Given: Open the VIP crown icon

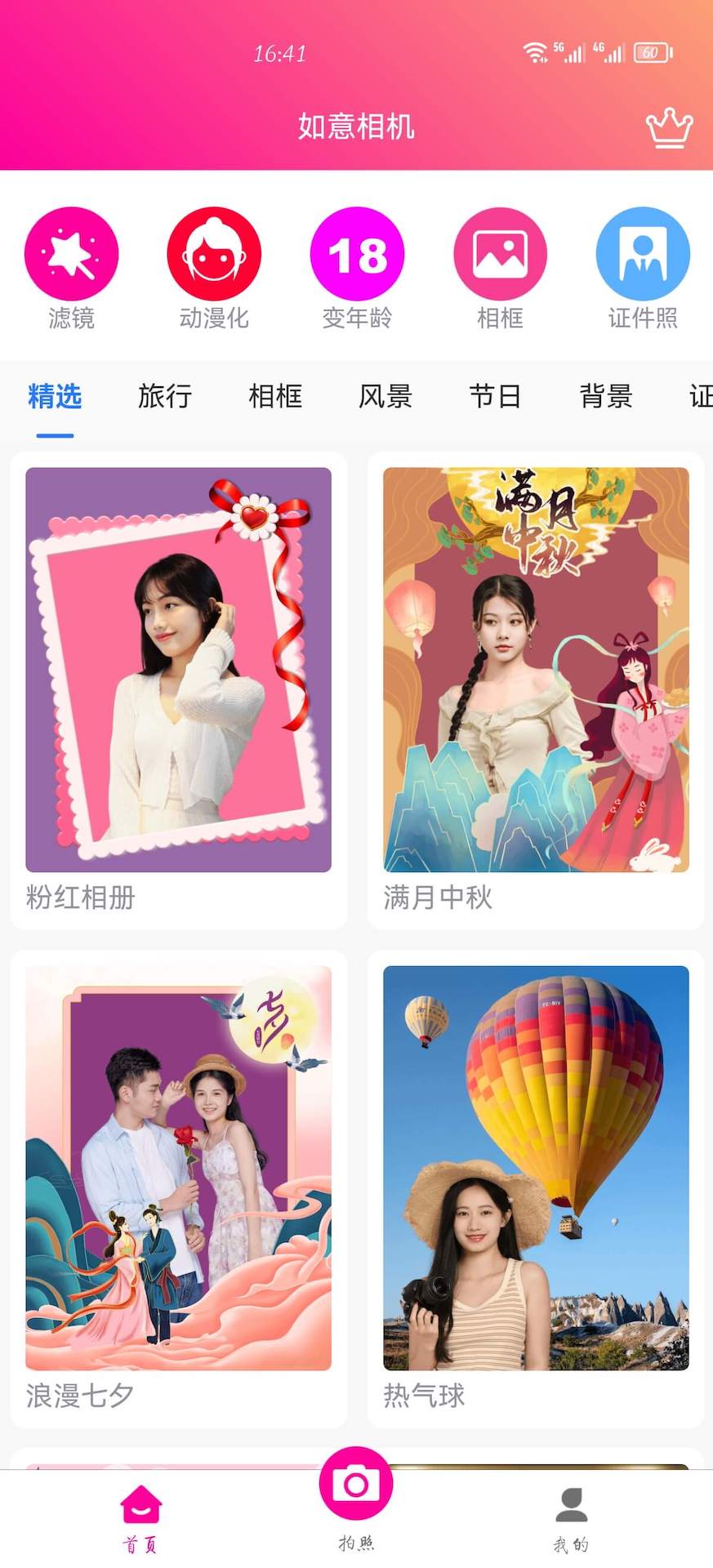Looking at the screenshot, I should 669,128.
